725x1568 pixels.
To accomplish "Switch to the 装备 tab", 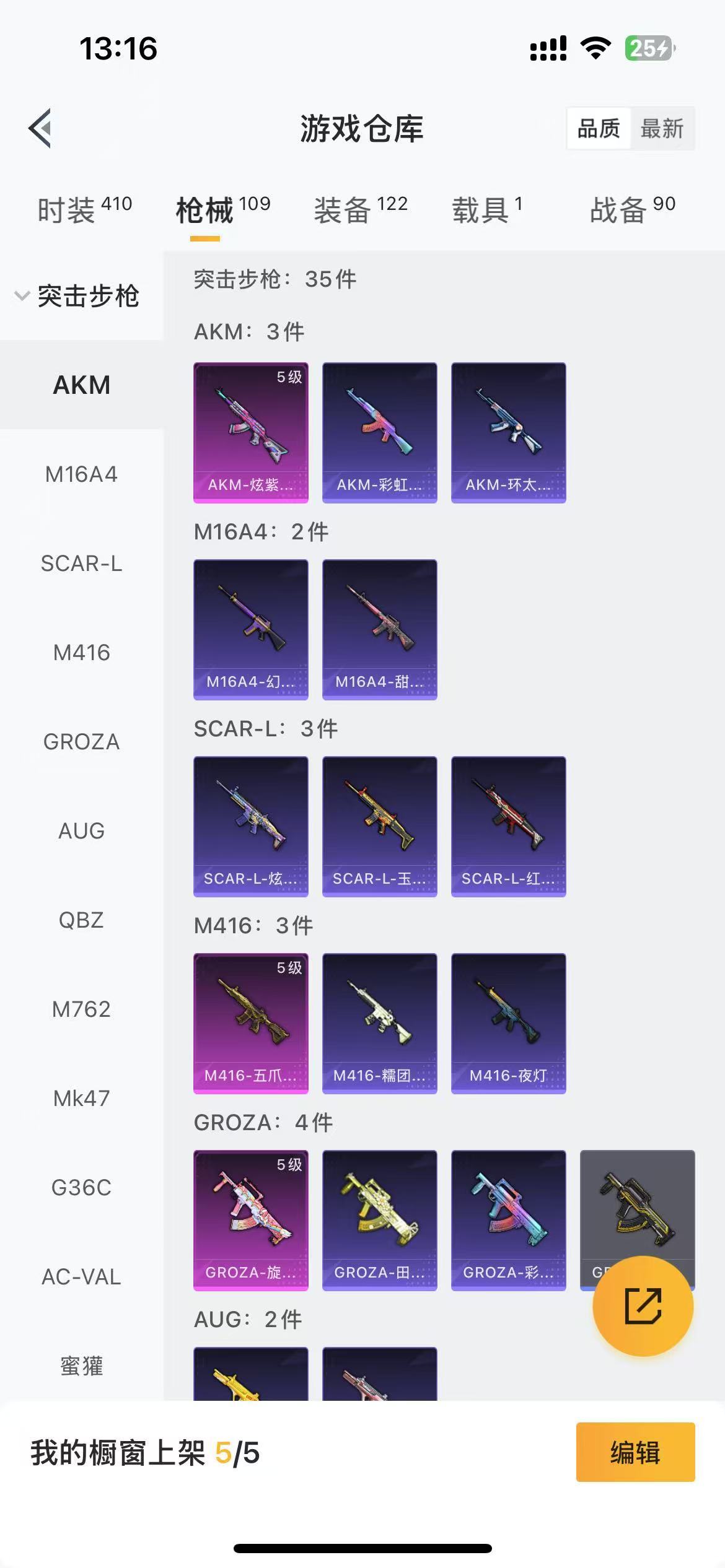I will (x=360, y=210).
